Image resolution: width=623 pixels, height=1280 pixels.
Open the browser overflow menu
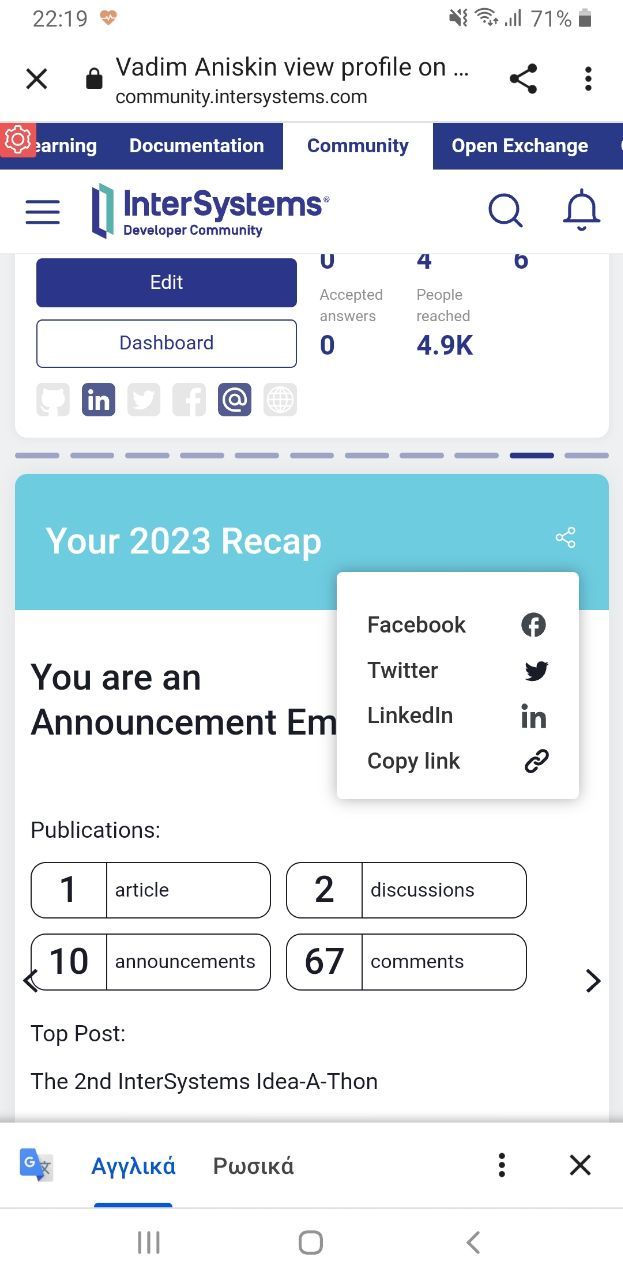point(588,79)
